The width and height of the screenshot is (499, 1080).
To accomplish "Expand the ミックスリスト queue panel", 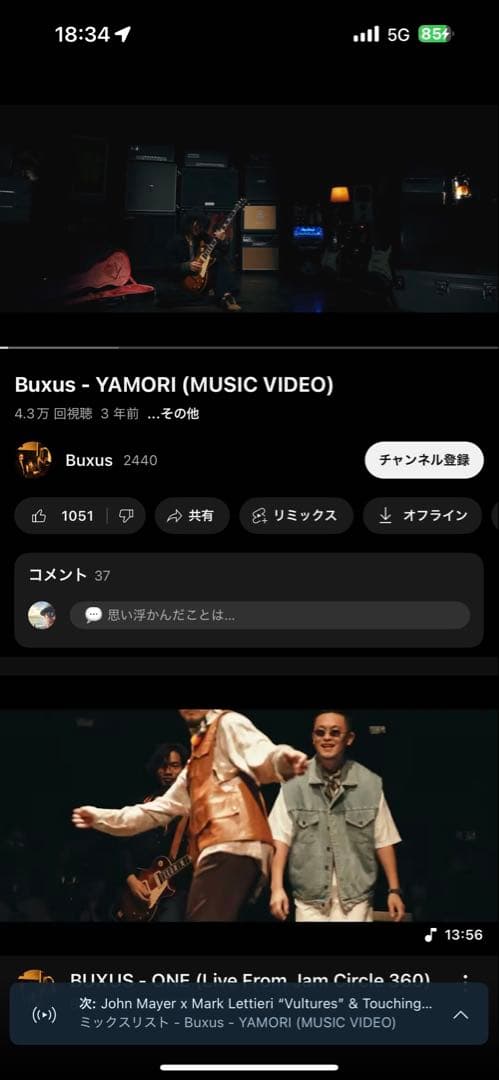I will tap(460, 1015).
